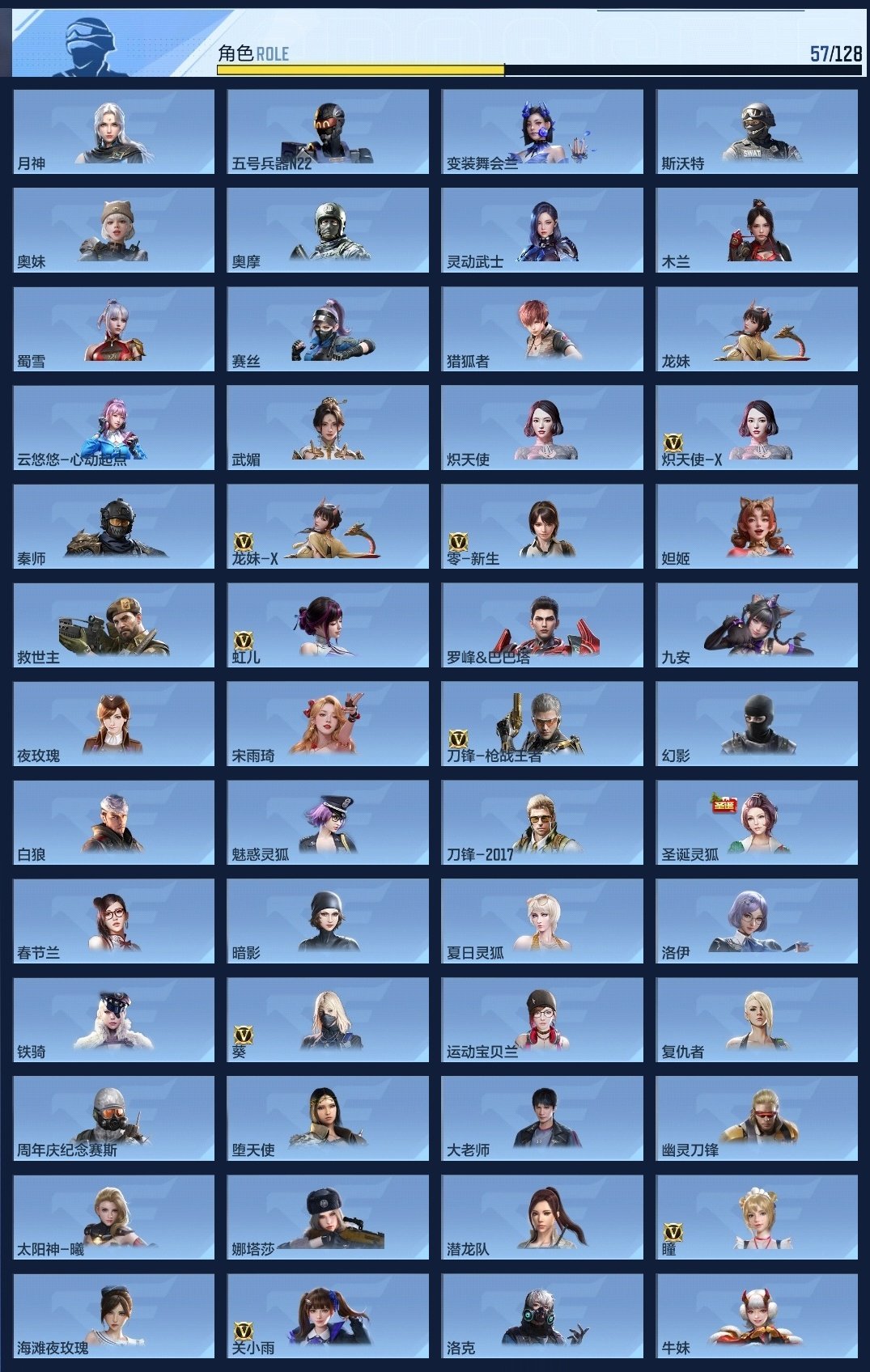Select the 牛妹 character tile
The height and width of the screenshot is (1372, 870).
coord(756,1315)
